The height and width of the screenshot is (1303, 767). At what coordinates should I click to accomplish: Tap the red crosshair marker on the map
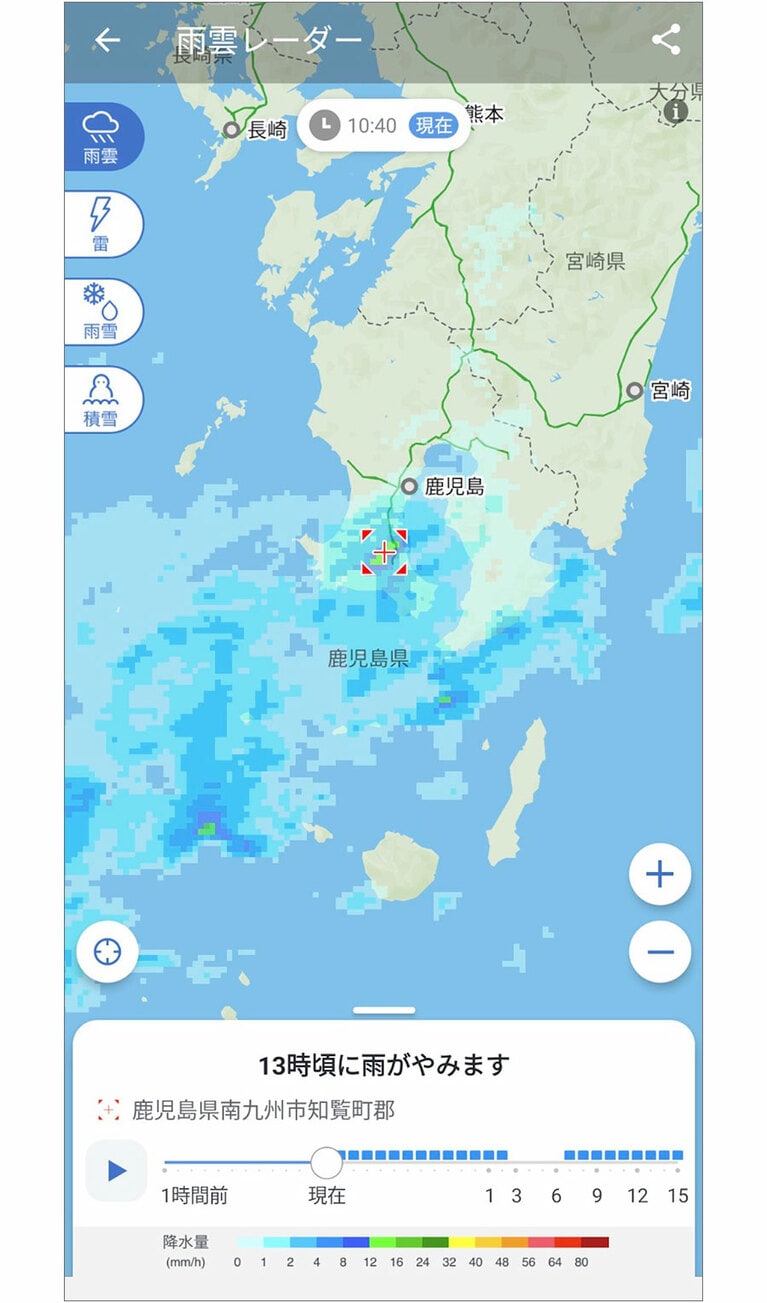[383, 551]
